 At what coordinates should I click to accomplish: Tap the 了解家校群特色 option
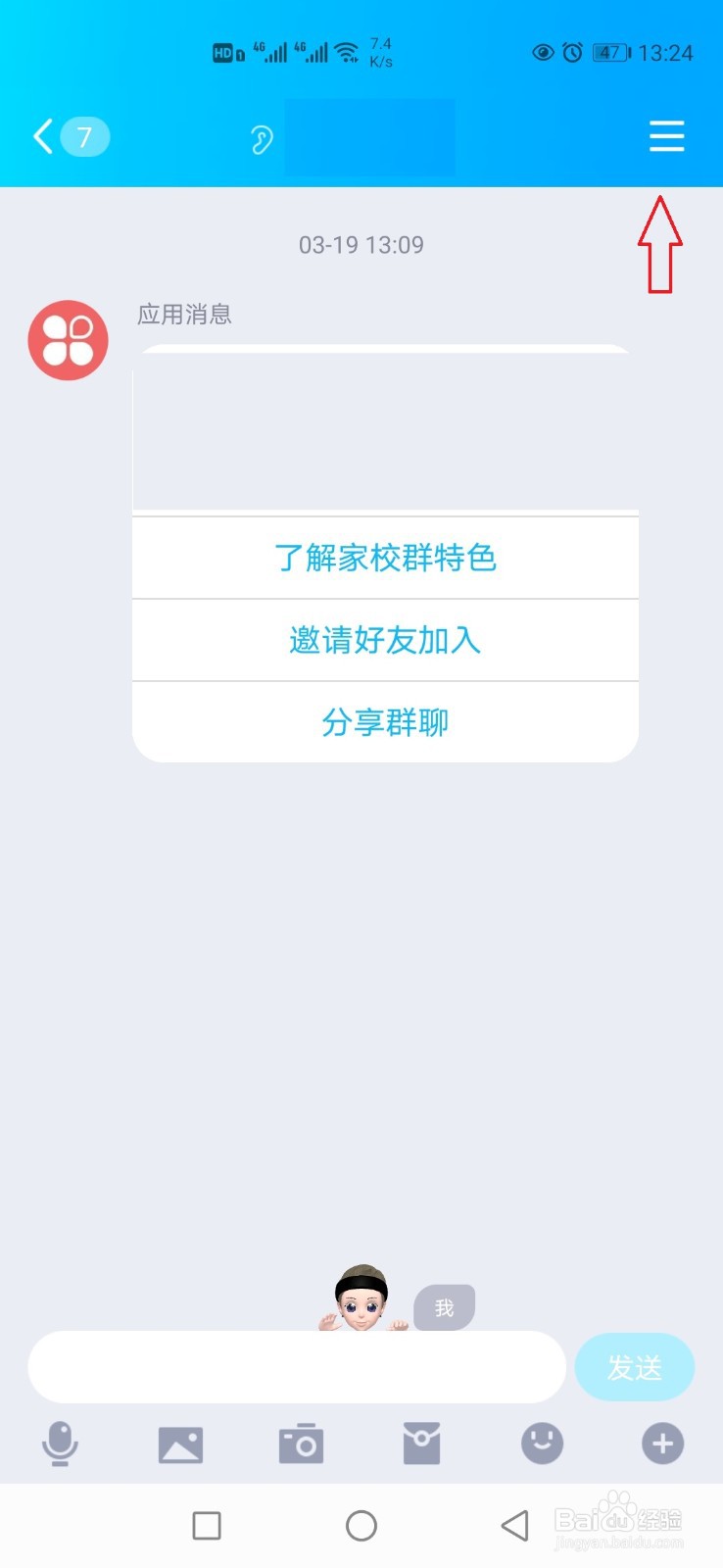385,558
